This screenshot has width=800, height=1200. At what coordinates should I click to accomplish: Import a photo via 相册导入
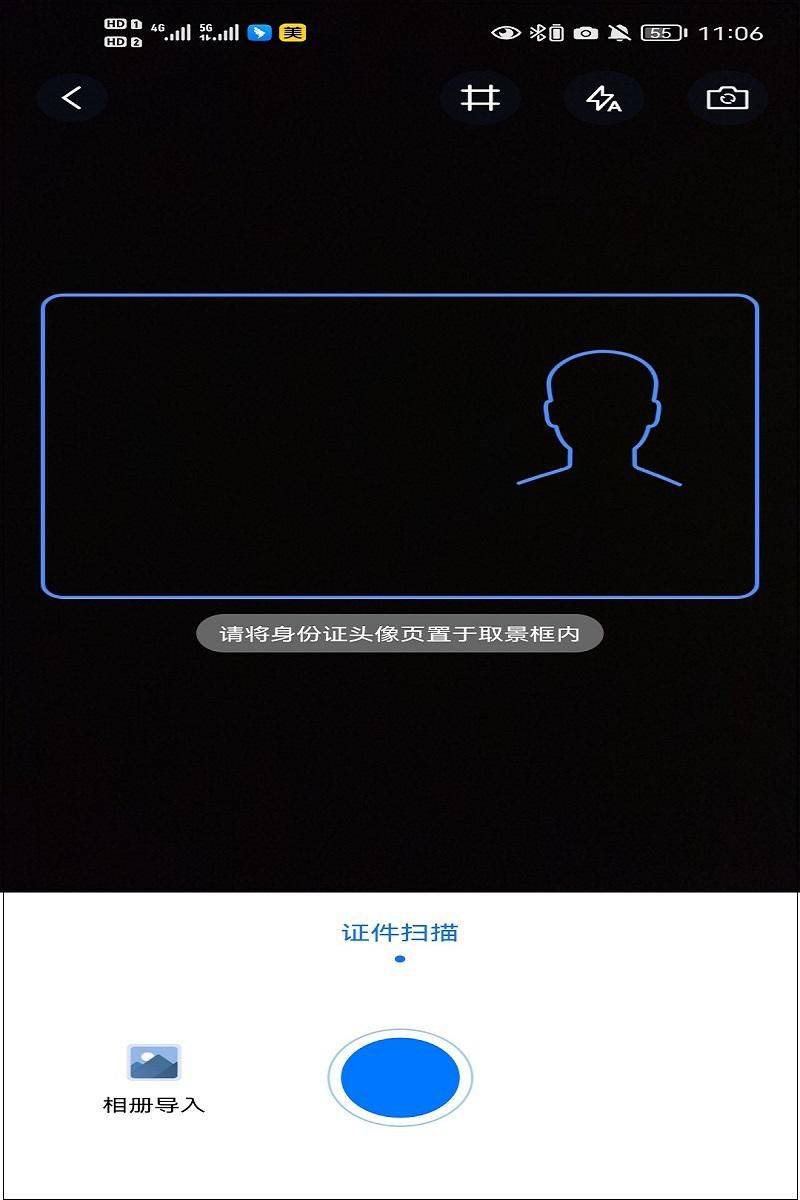coord(154,1077)
